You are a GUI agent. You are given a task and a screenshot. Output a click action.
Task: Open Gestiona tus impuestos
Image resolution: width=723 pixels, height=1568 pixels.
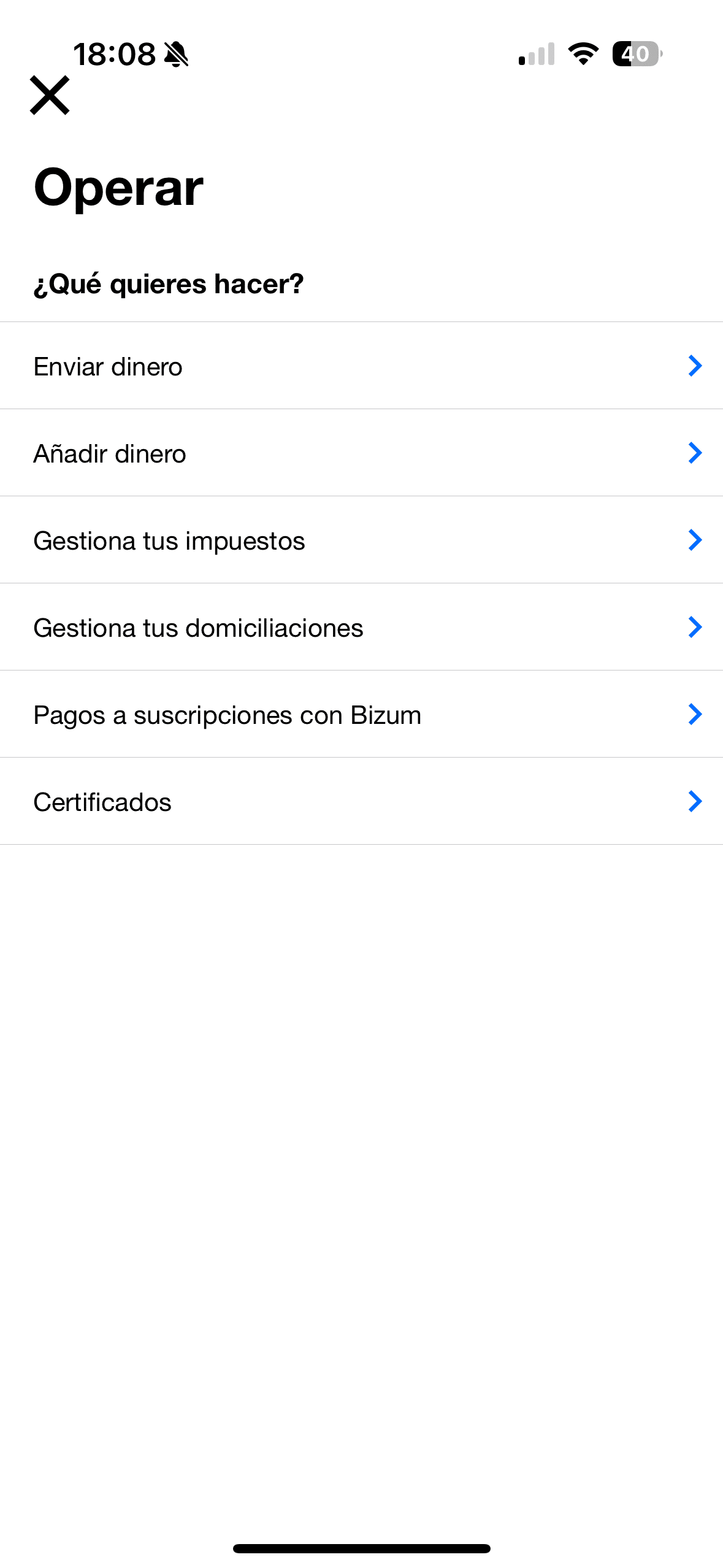245,540
